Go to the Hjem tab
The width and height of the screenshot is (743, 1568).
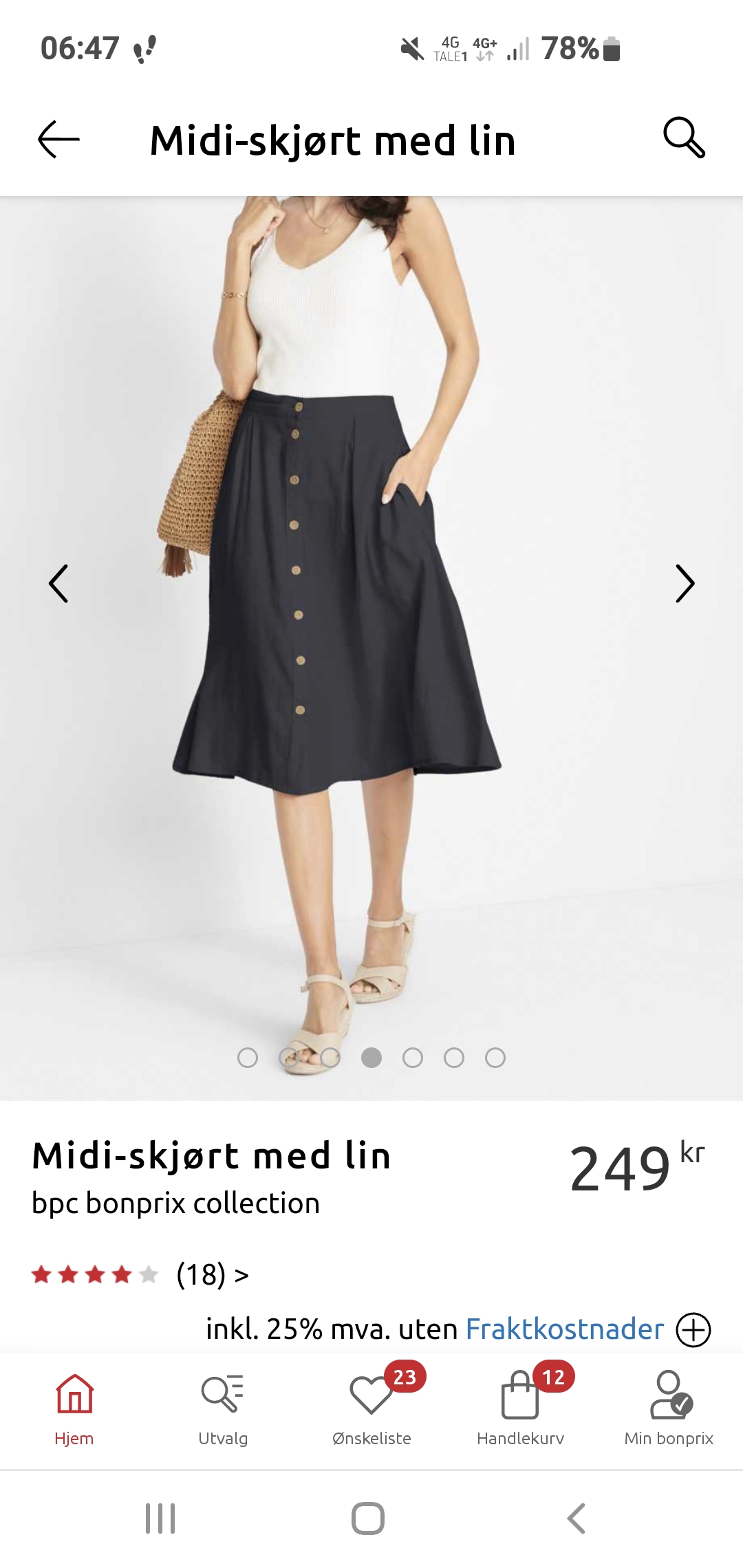(x=74, y=1409)
